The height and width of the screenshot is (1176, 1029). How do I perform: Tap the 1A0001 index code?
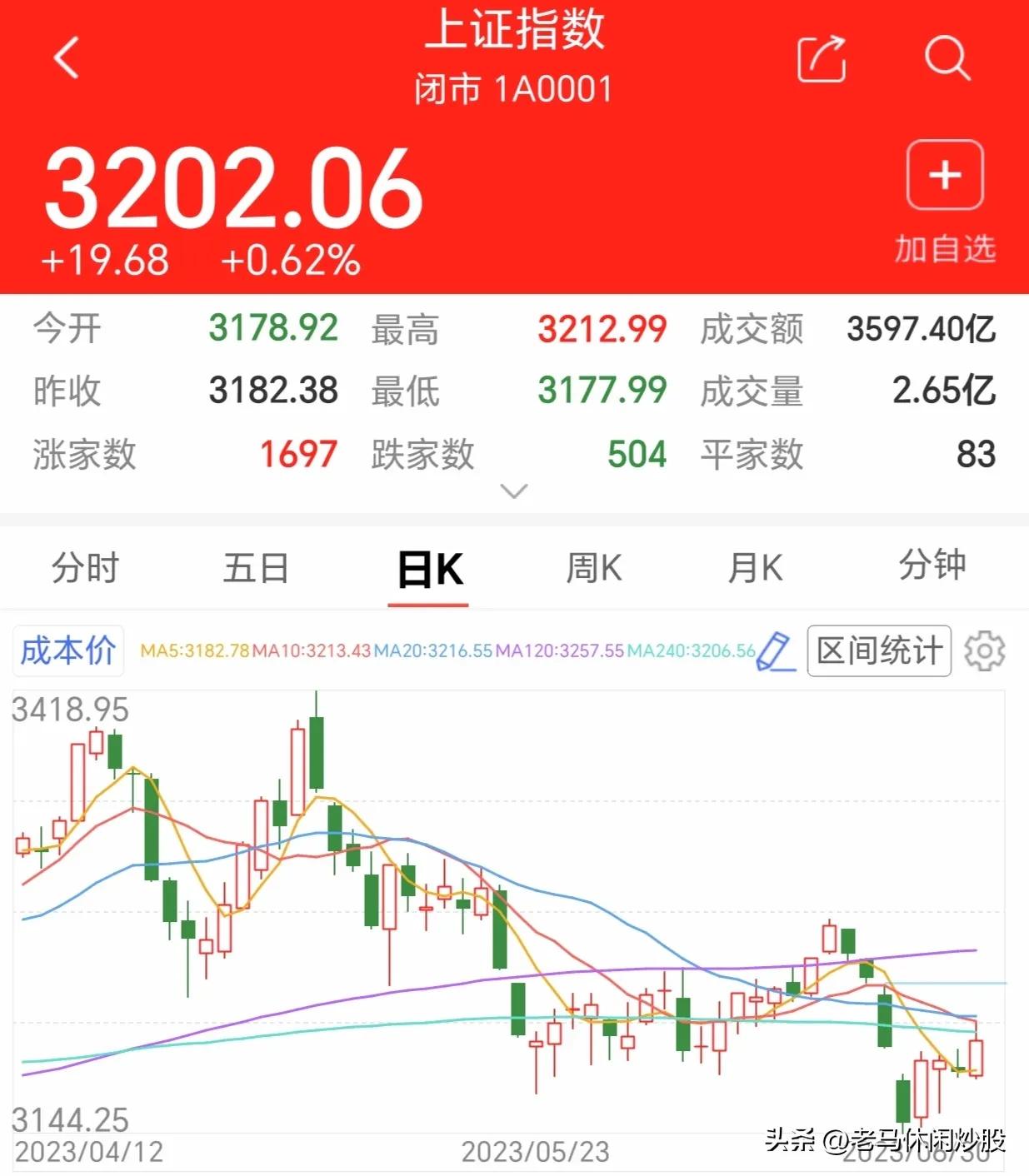pyautogui.click(x=551, y=88)
